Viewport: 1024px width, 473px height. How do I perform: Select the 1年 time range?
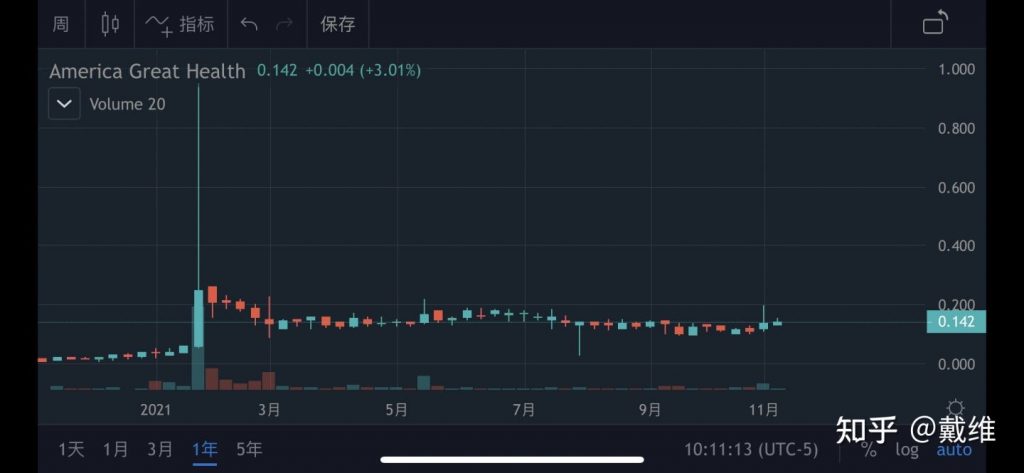click(205, 450)
